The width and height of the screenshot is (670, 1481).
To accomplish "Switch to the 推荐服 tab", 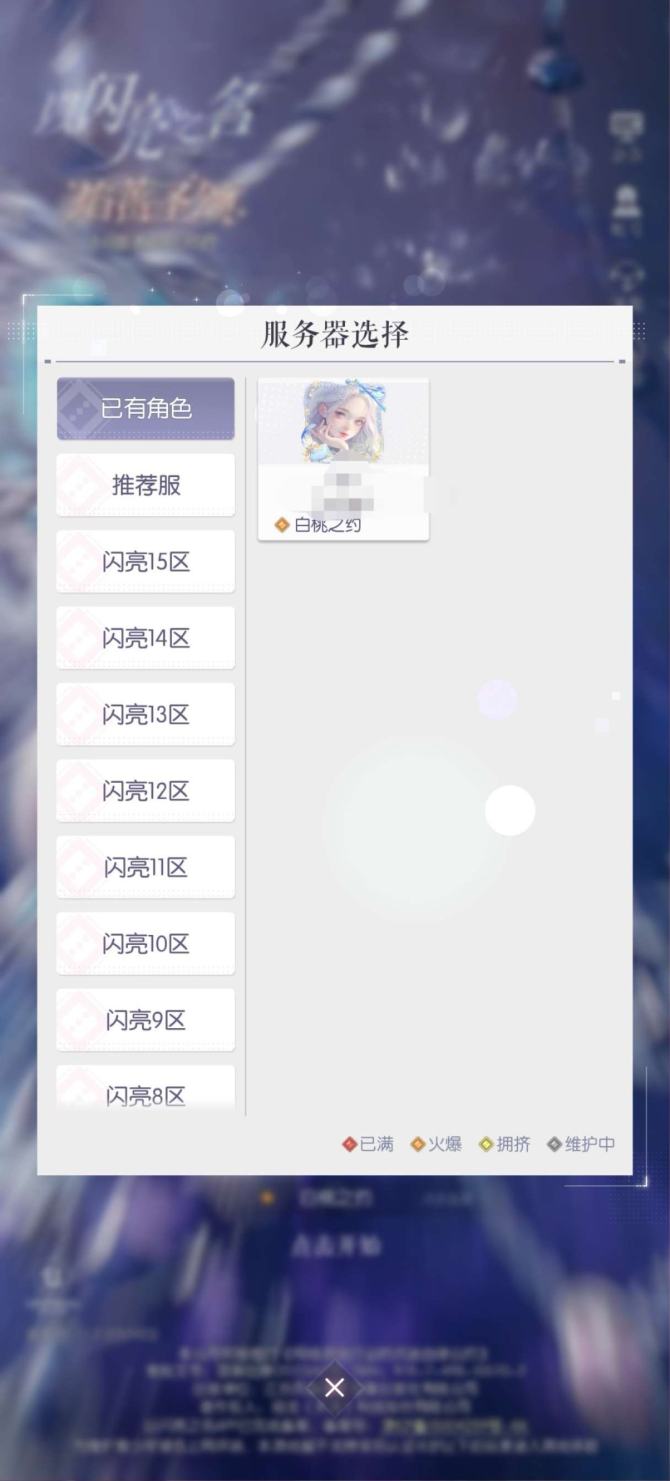I will click(145, 485).
